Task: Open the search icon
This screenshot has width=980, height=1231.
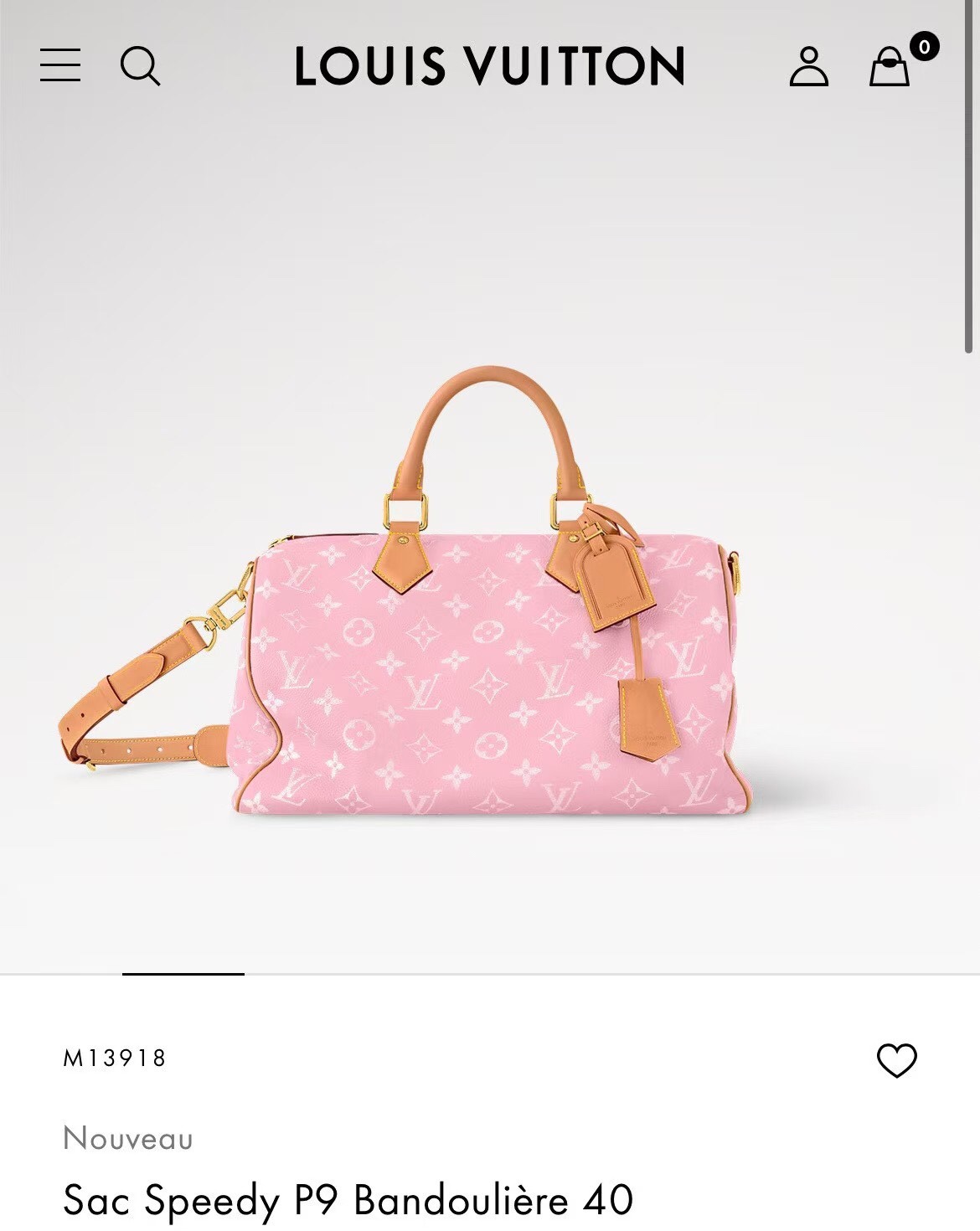Action: click(140, 65)
